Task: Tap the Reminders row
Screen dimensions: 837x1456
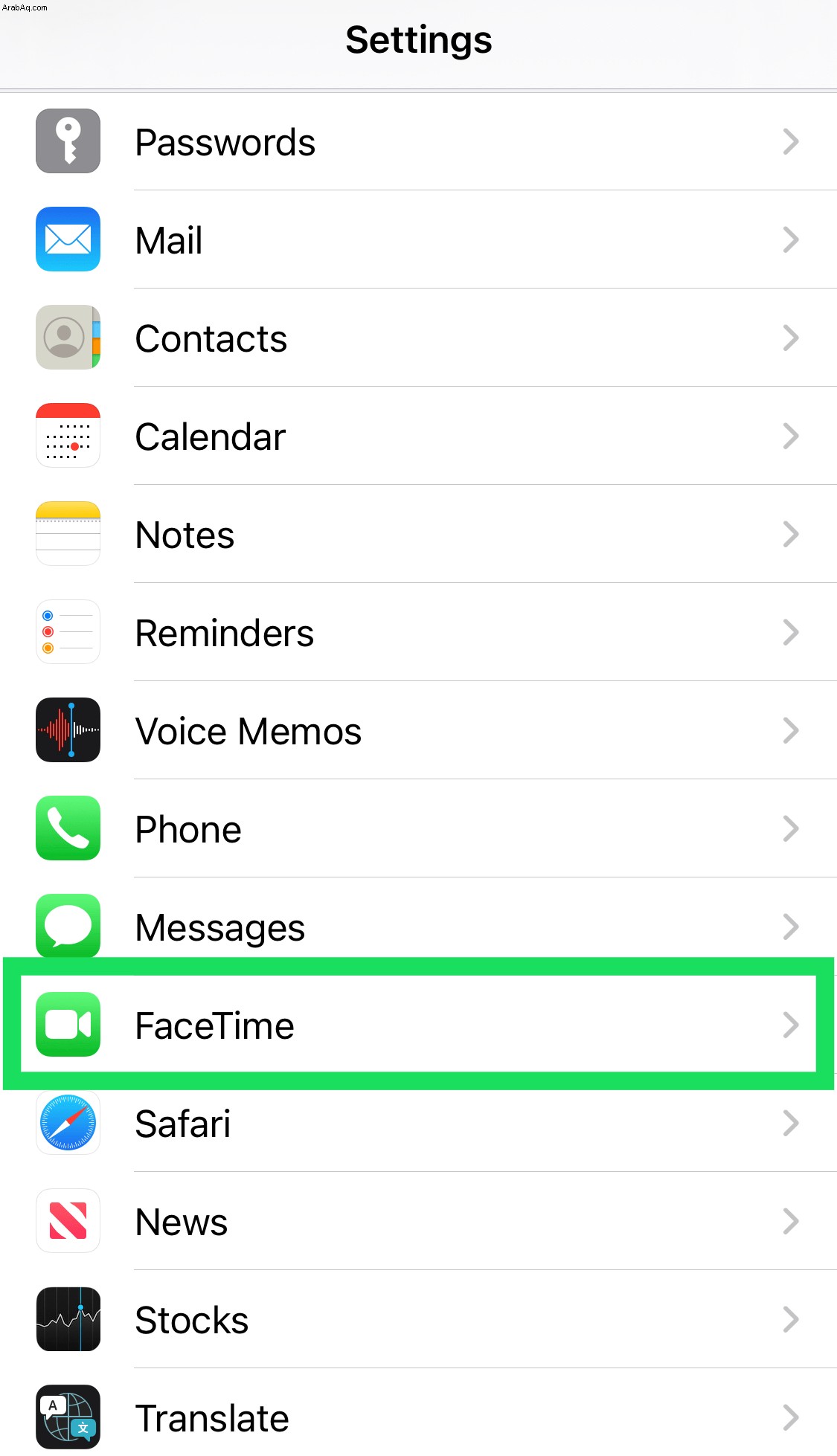Action: click(418, 632)
